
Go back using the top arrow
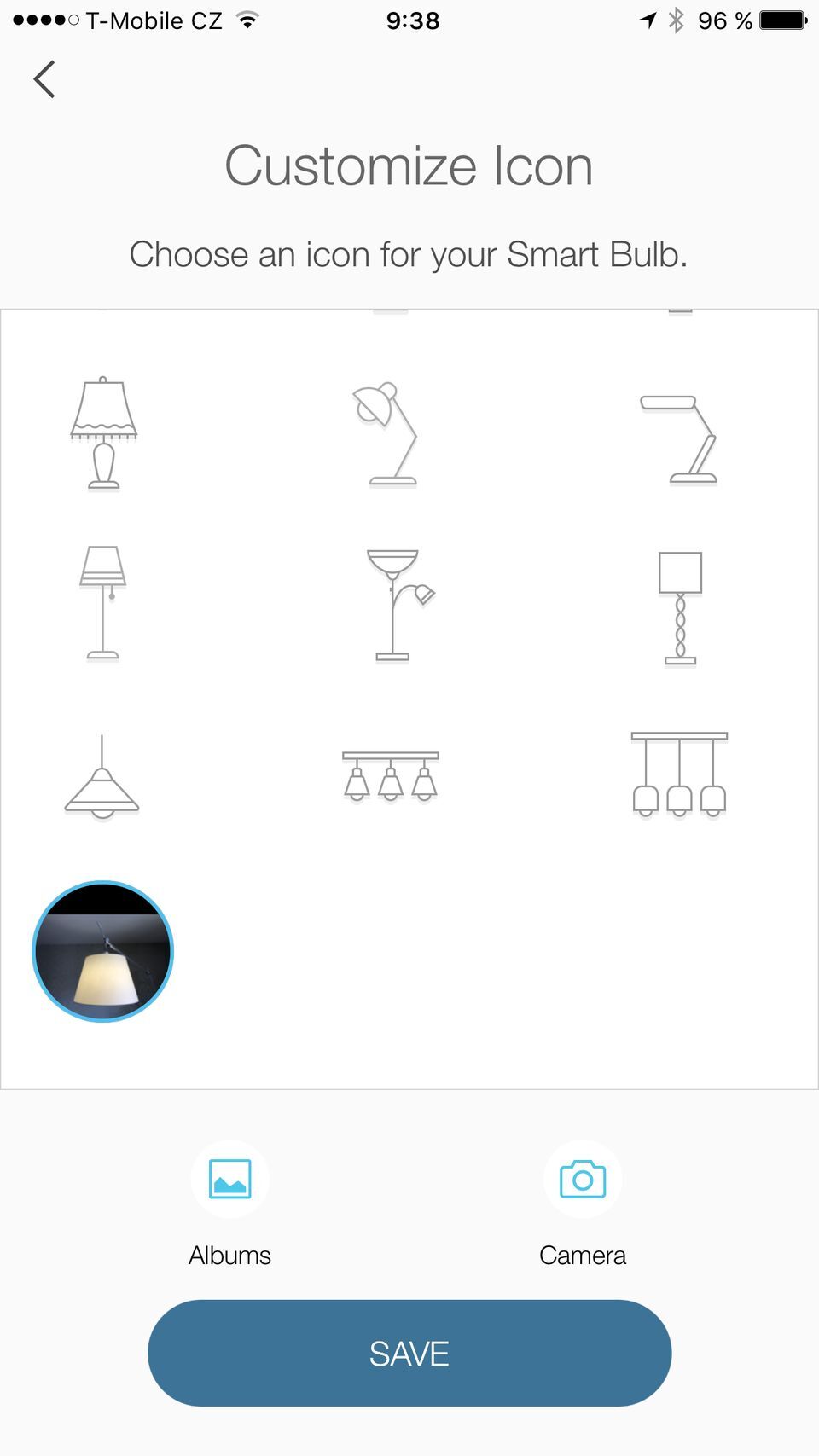pos(44,79)
